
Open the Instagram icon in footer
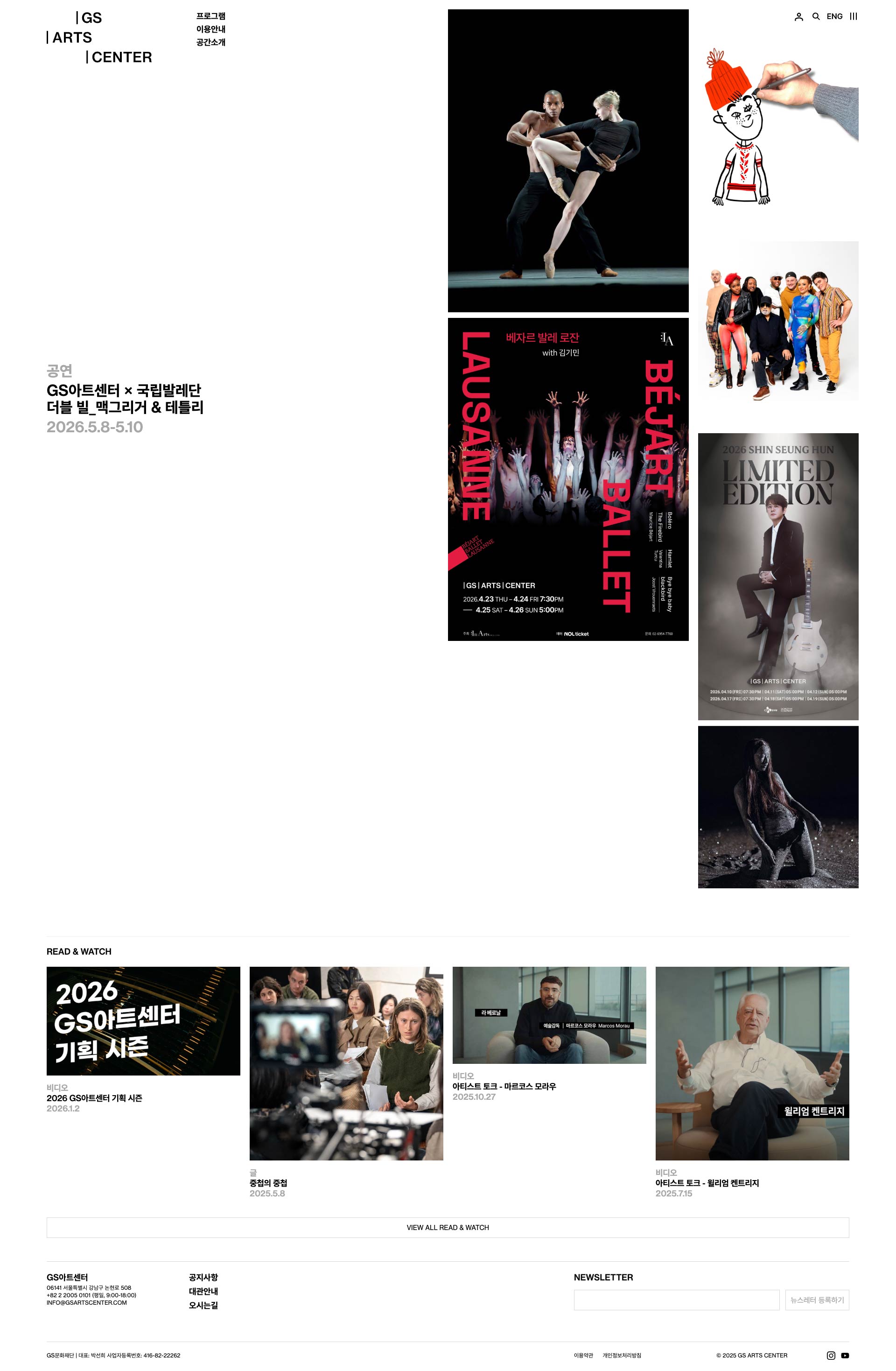(830, 1356)
